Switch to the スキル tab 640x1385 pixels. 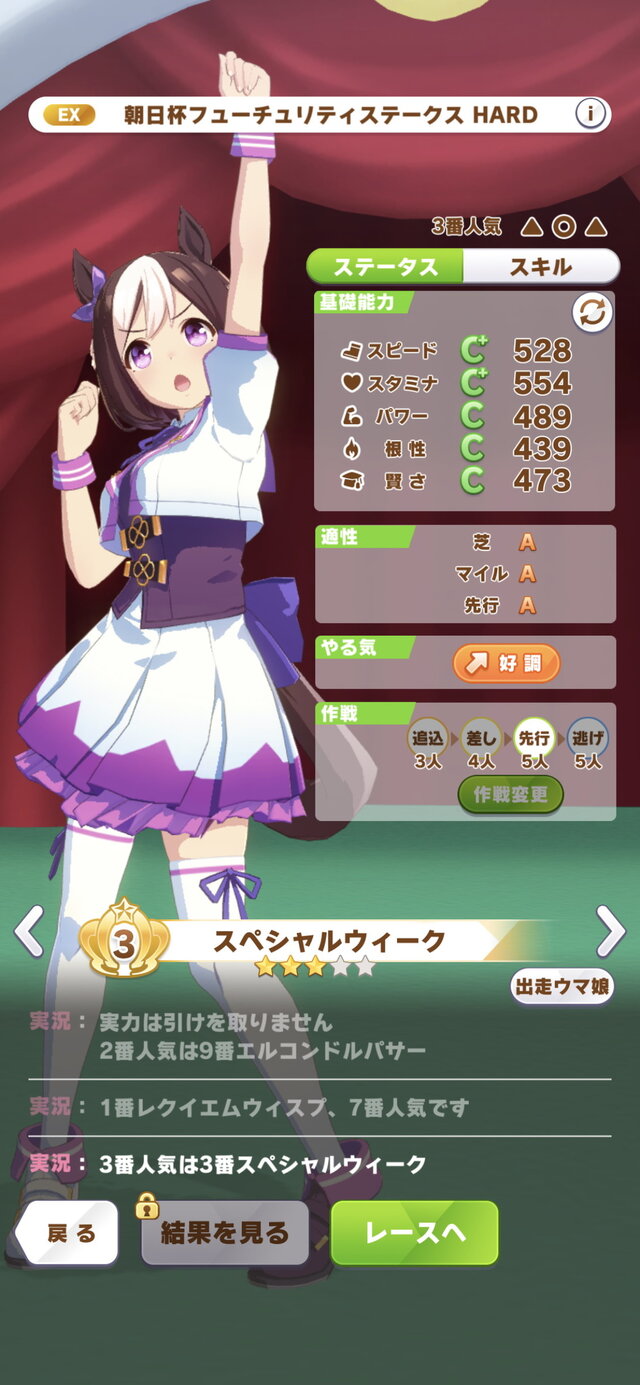click(x=541, y=266)
